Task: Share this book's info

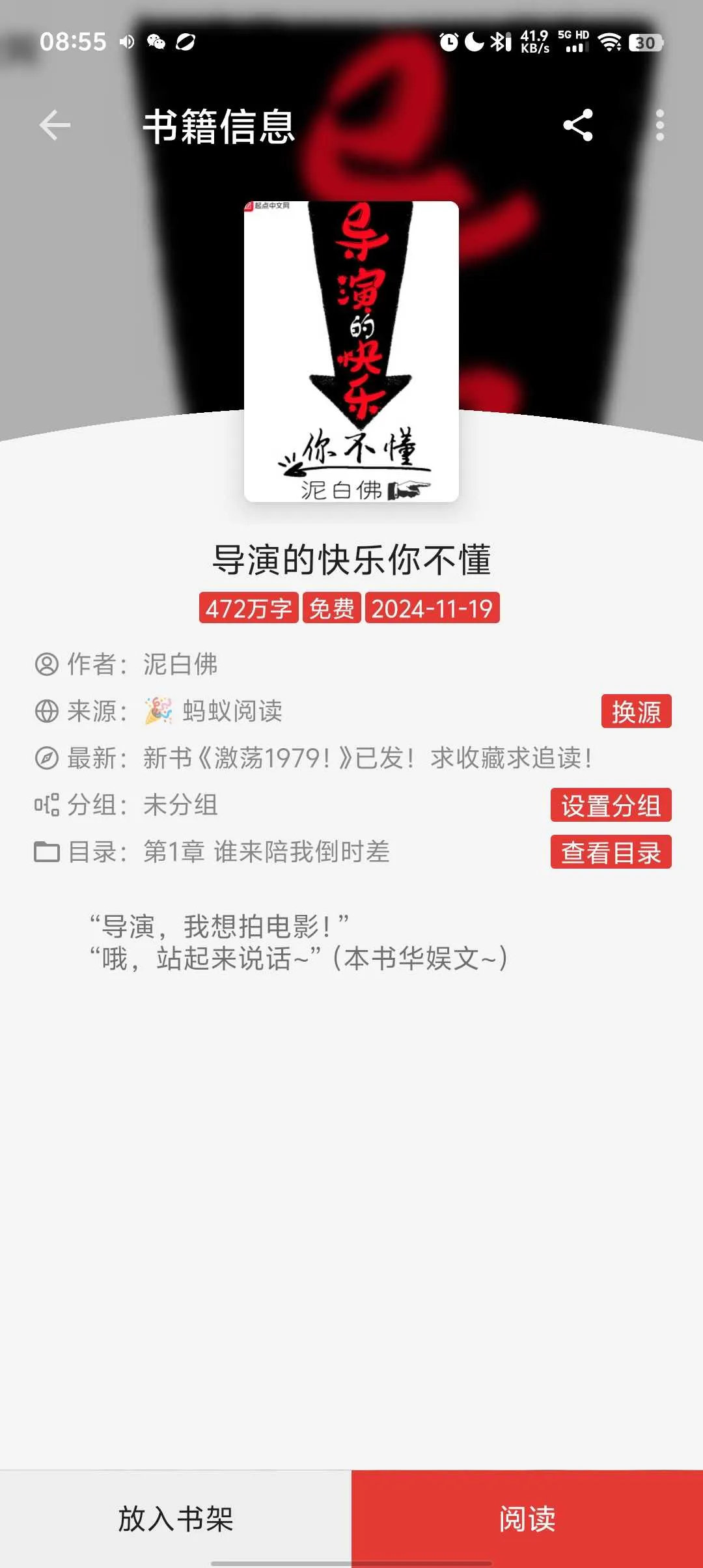Action: pos(578,125)
